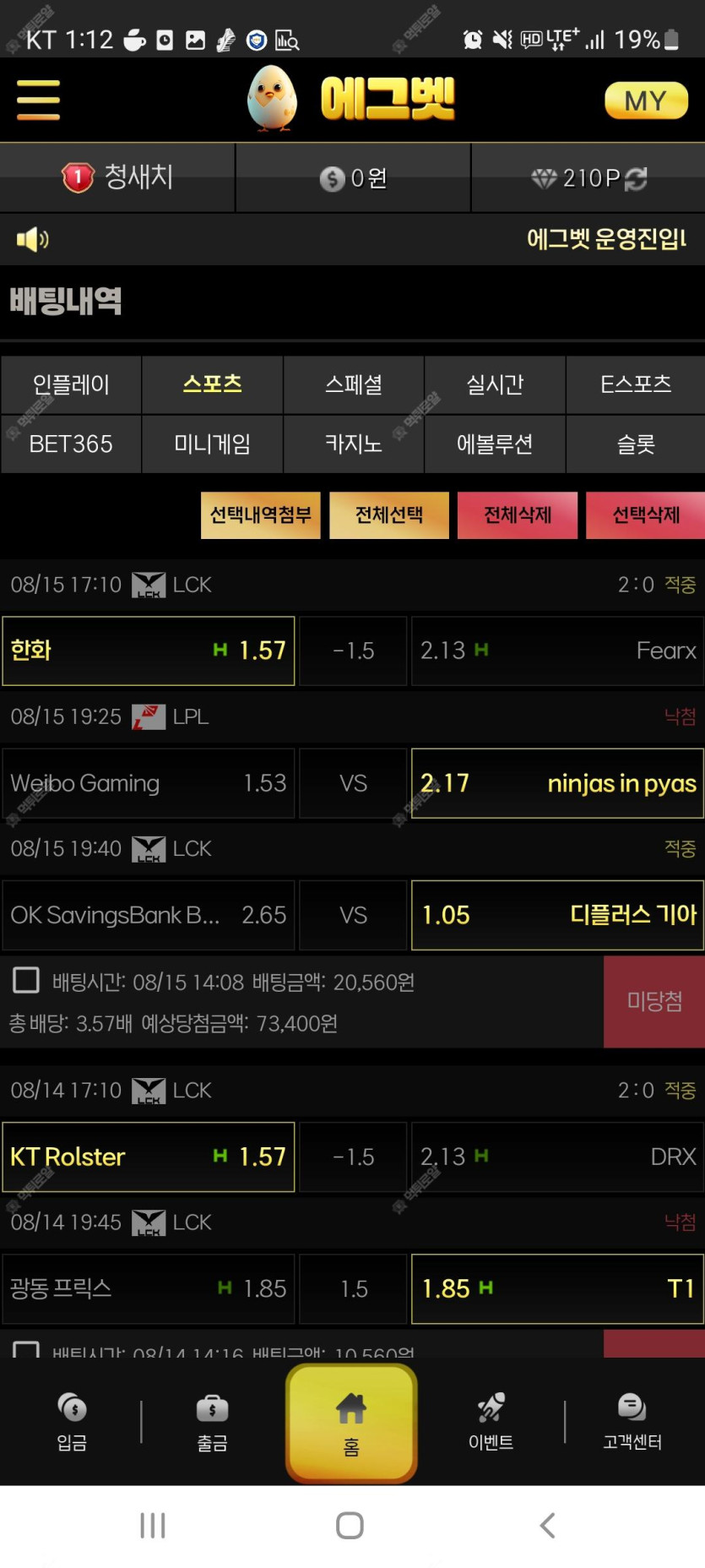This screenshot has height=1568, width=705.
Task: Delete all with 전체삭제
Action: pos(518,514)
